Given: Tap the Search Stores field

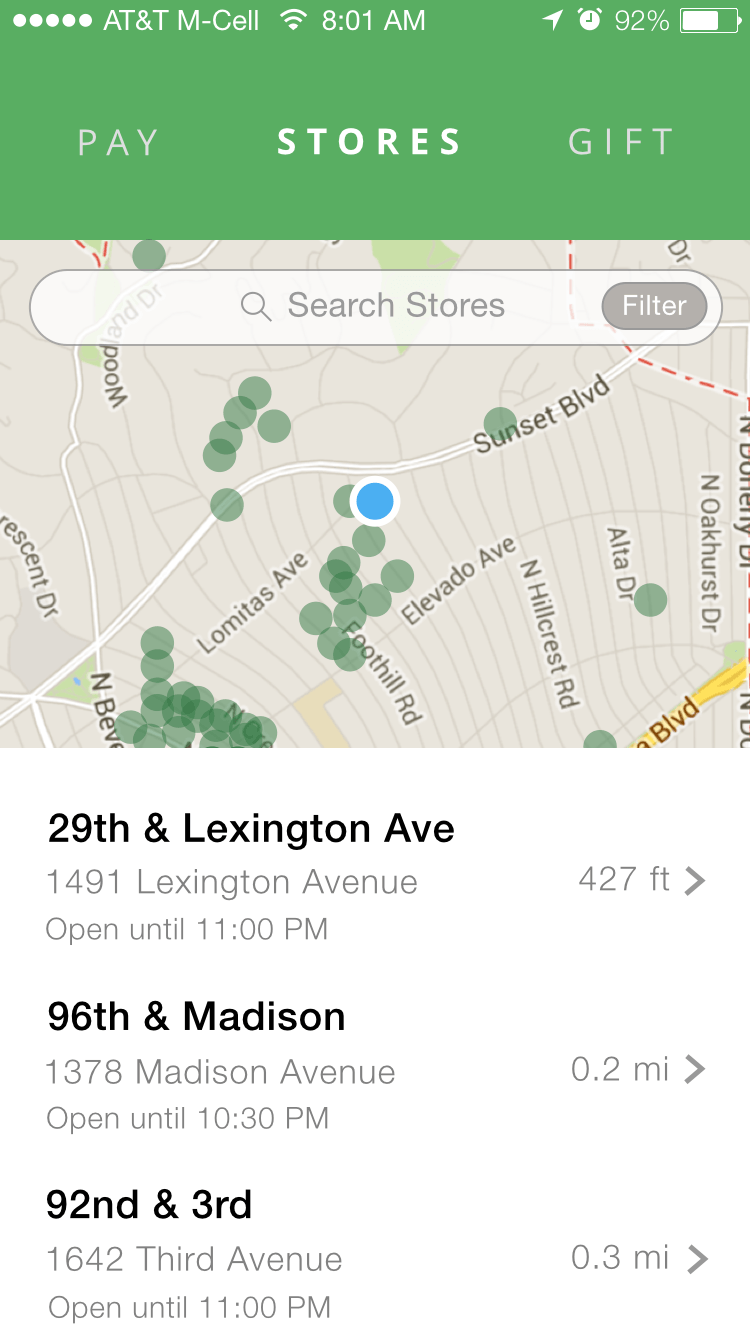Looking at the screenshot, I should click(x=375, y=307).
